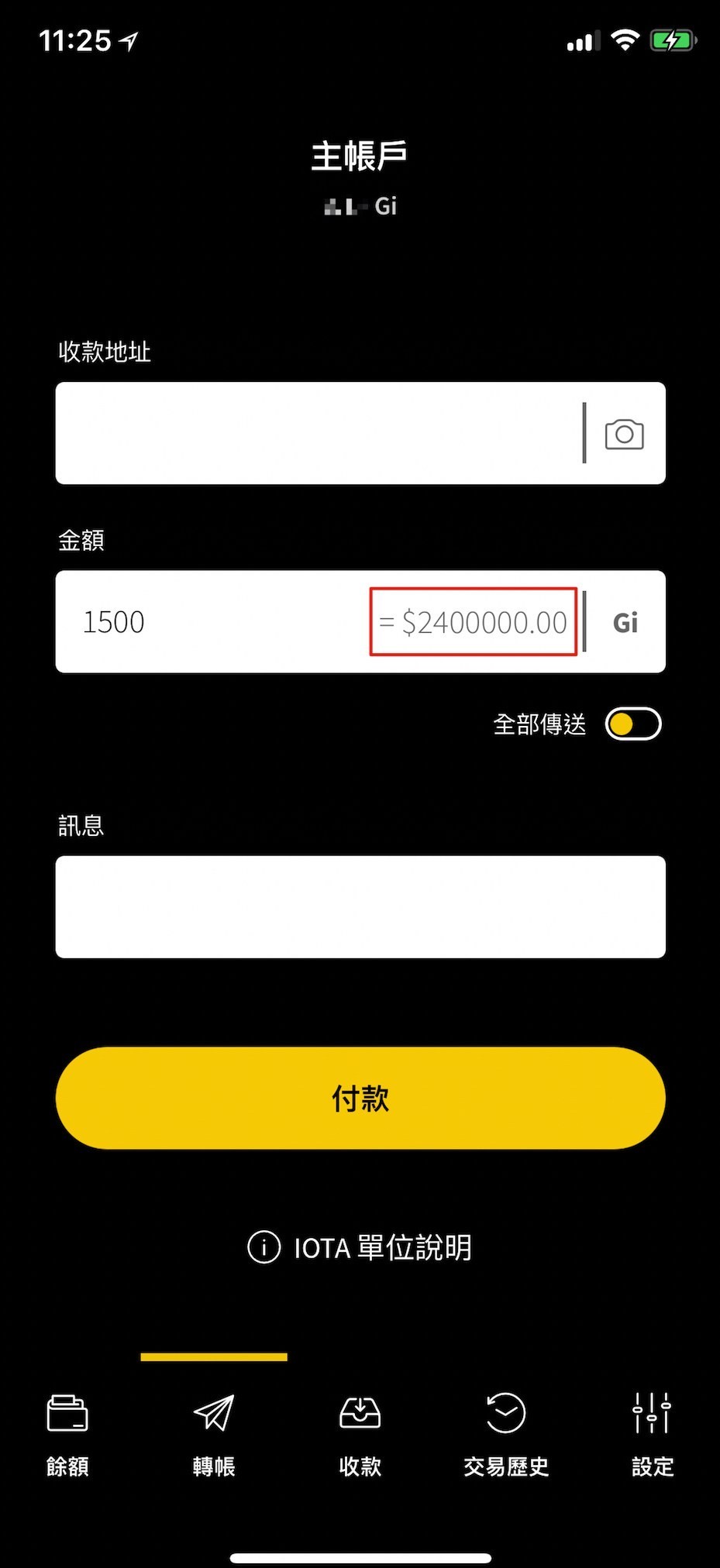The height and width of the screenshot is (1568, 720).
Task: Enable the 全部傳送 switch
Action: click(632, 724)
